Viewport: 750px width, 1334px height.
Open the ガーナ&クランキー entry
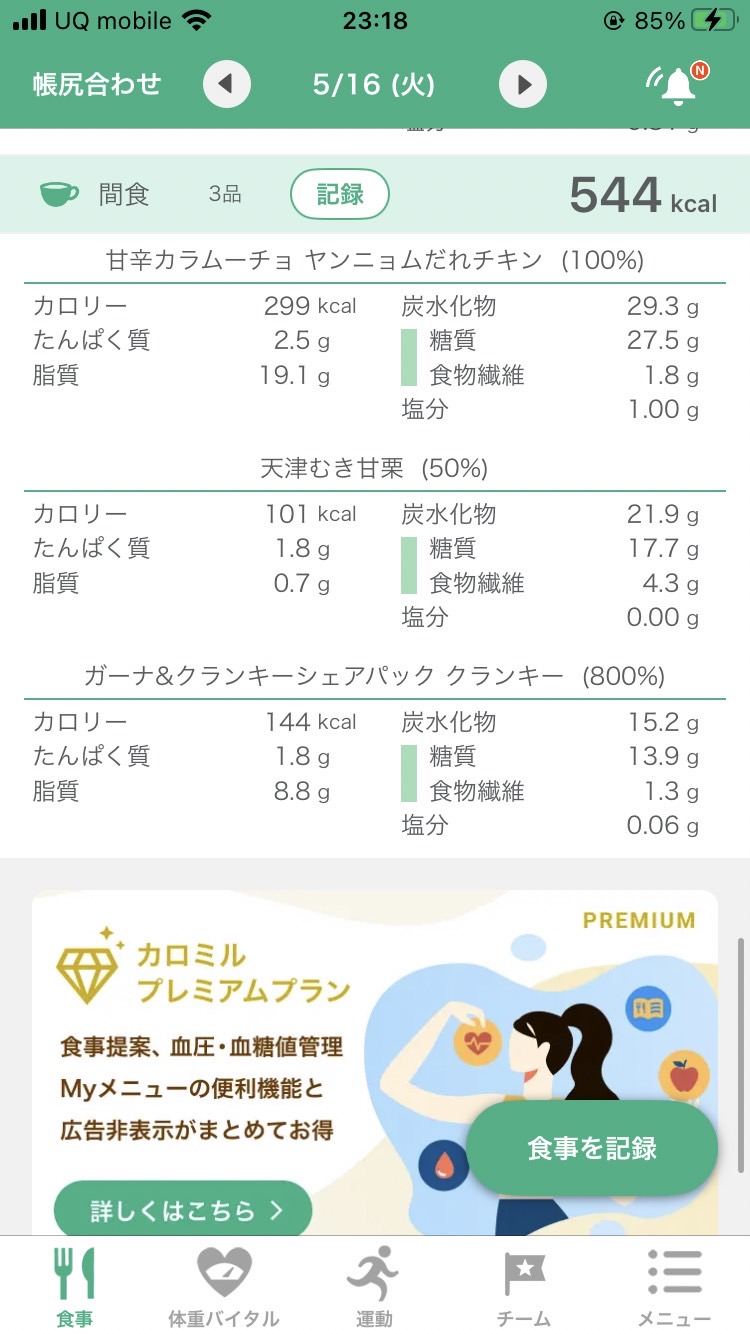point(375,677)
